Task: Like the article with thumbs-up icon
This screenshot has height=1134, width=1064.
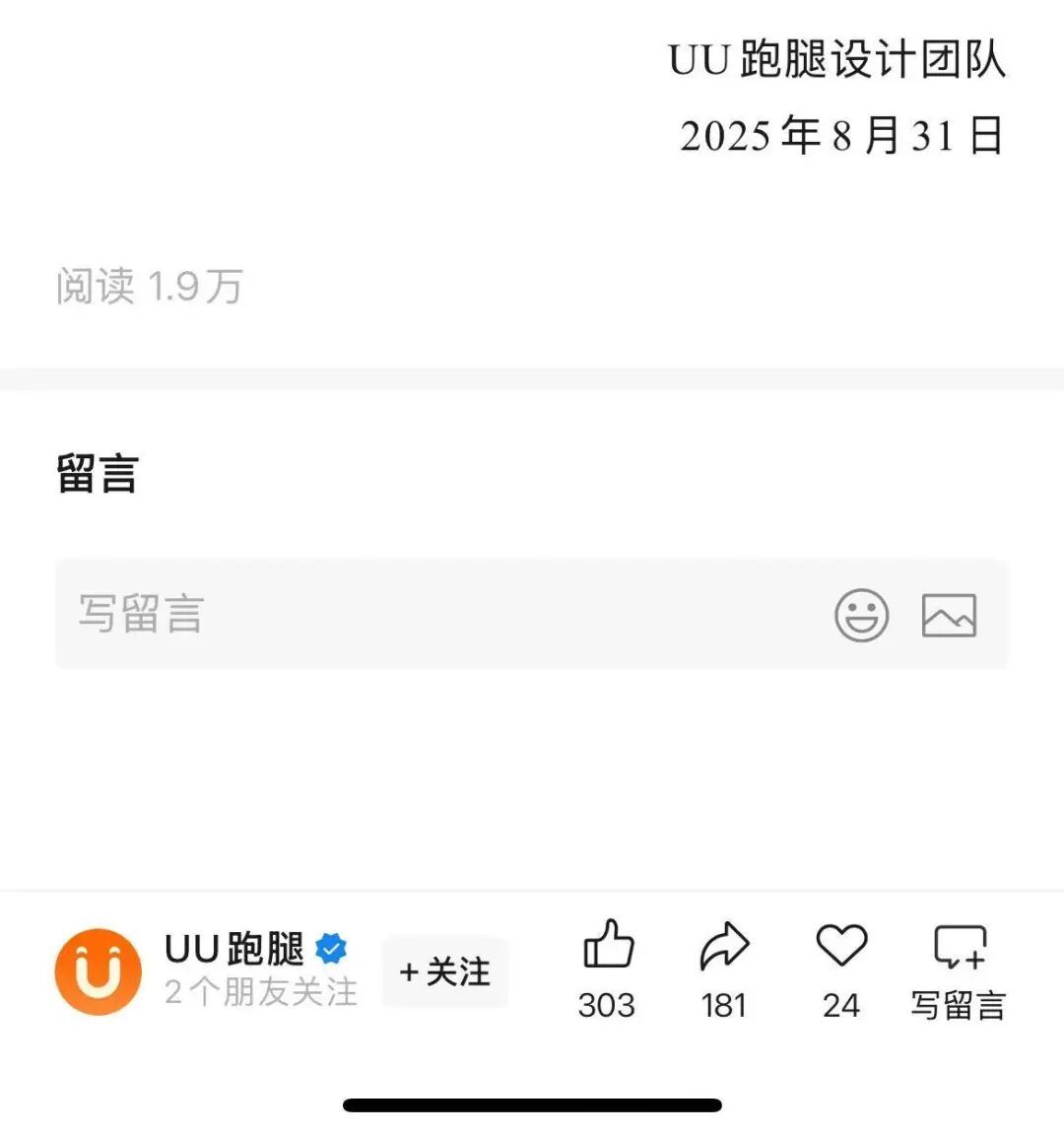Action: (x=608, y=946)
